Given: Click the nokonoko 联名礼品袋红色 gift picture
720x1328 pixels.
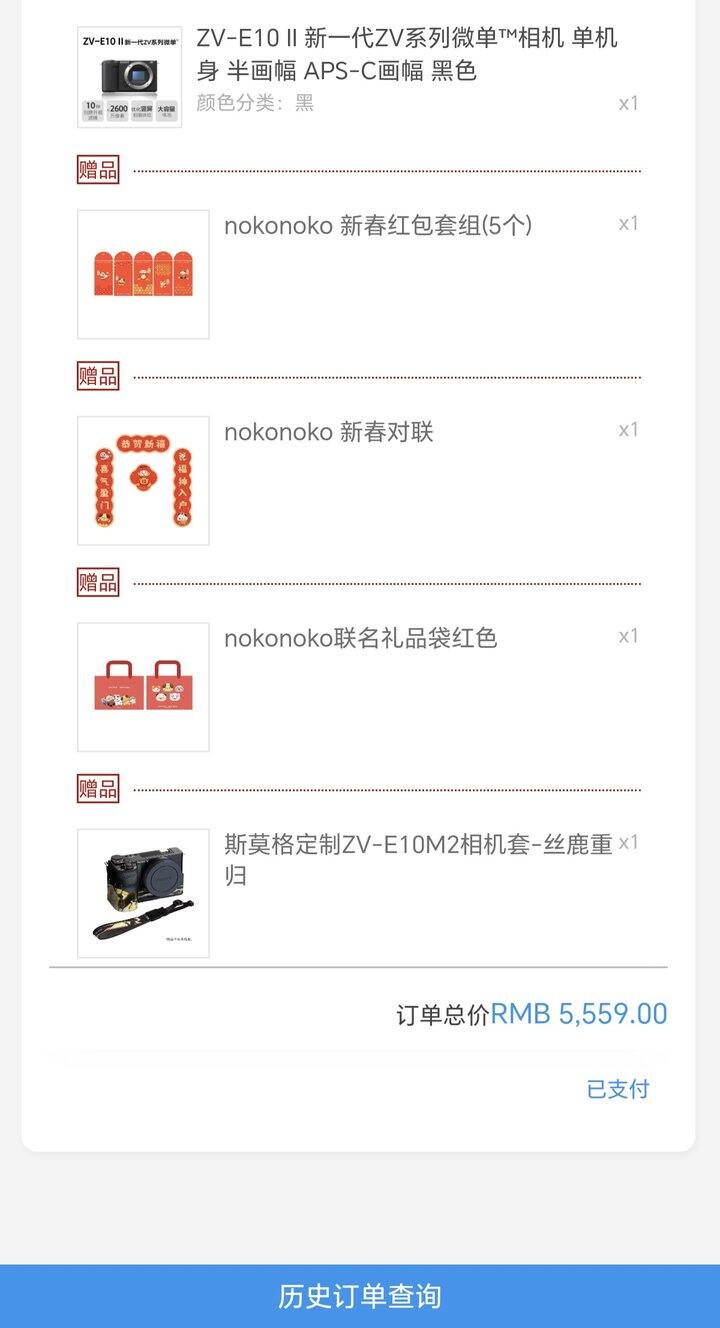Looking at the screenshot, I should click(x=142, y=686).
